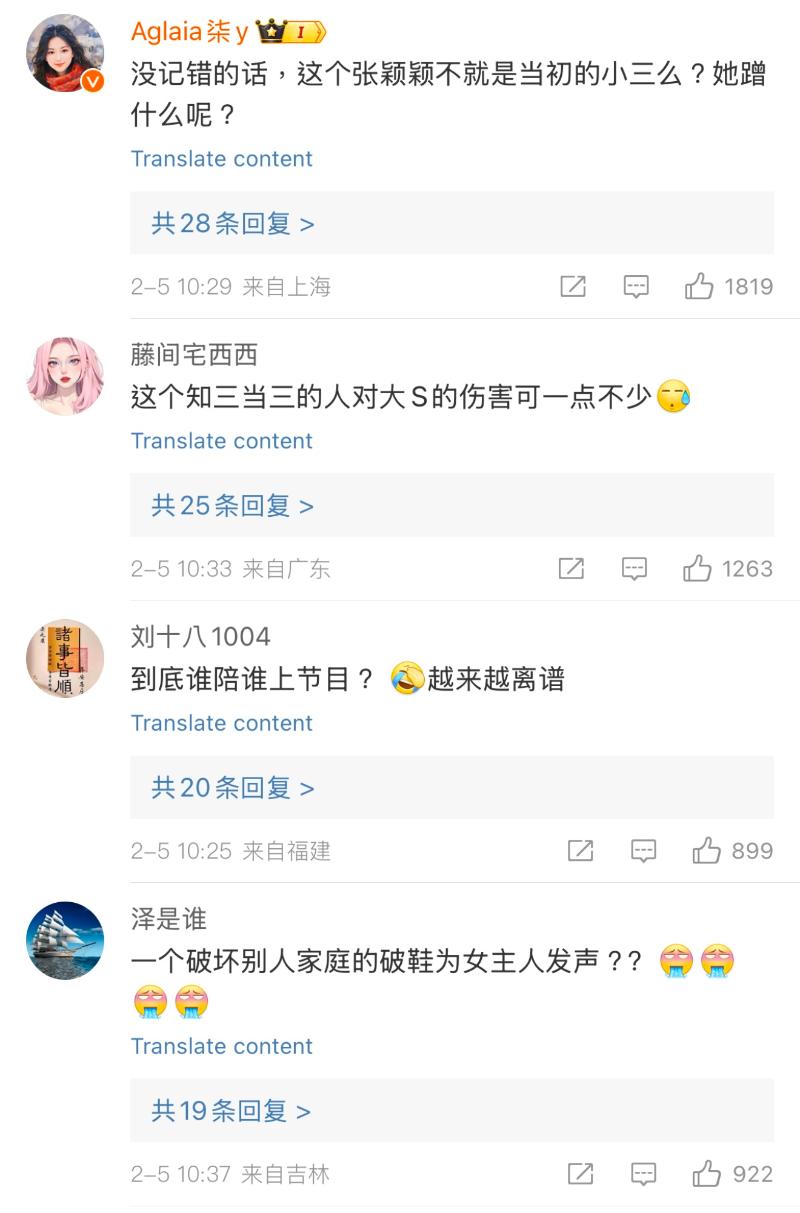Reply to Aglaia柒y's comment
The width and height of the screenshot is (800, 1213).
tap(636, 287)
